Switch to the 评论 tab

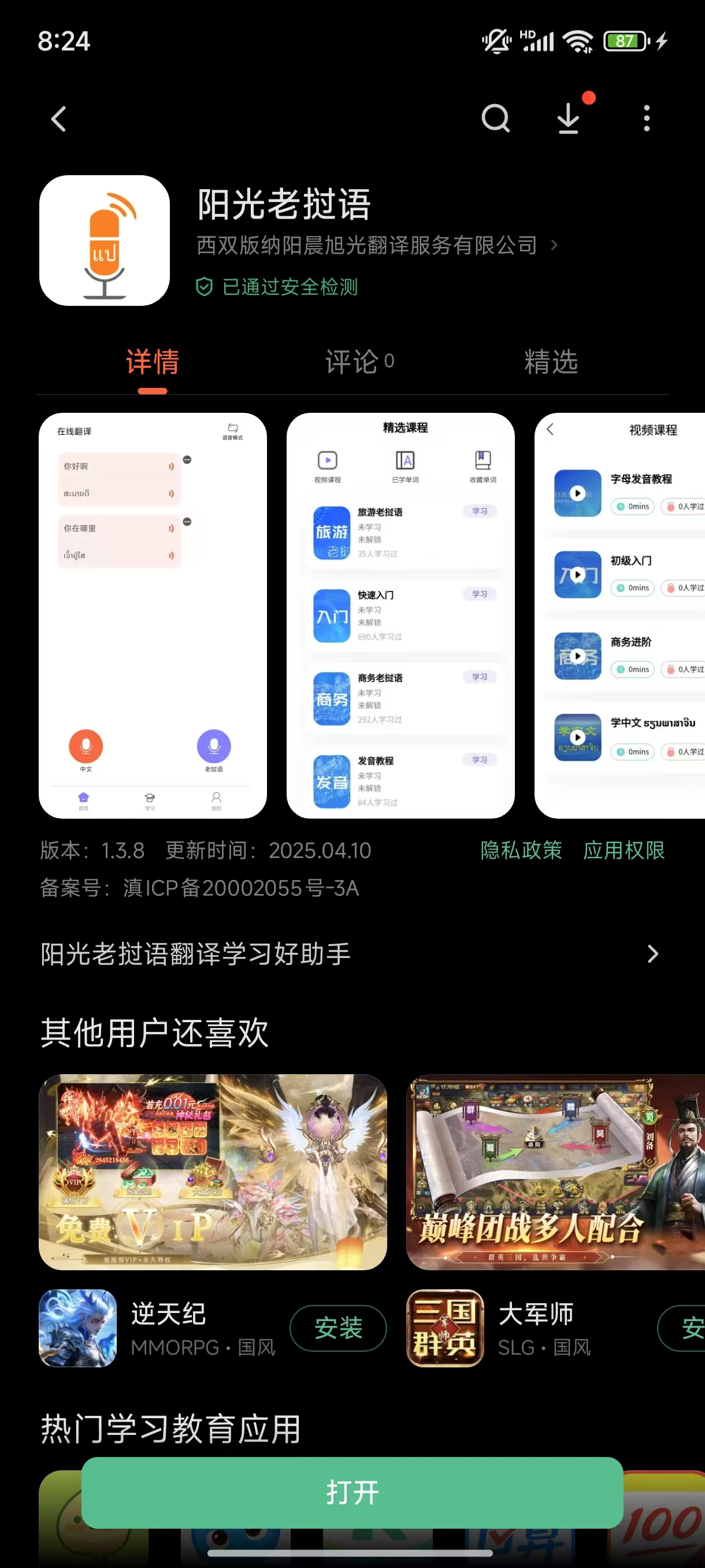[359, 362]
